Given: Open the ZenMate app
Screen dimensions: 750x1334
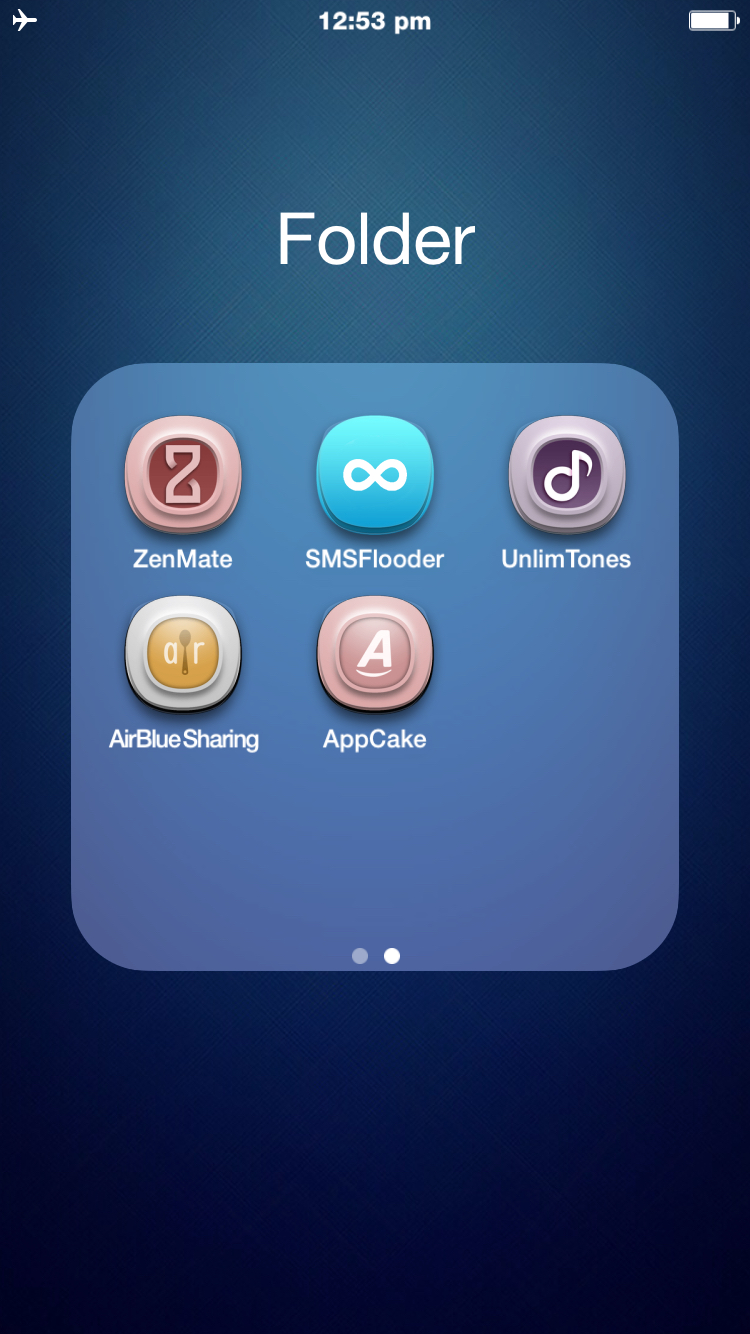Looking at the screenshot, I should point(183,476).
